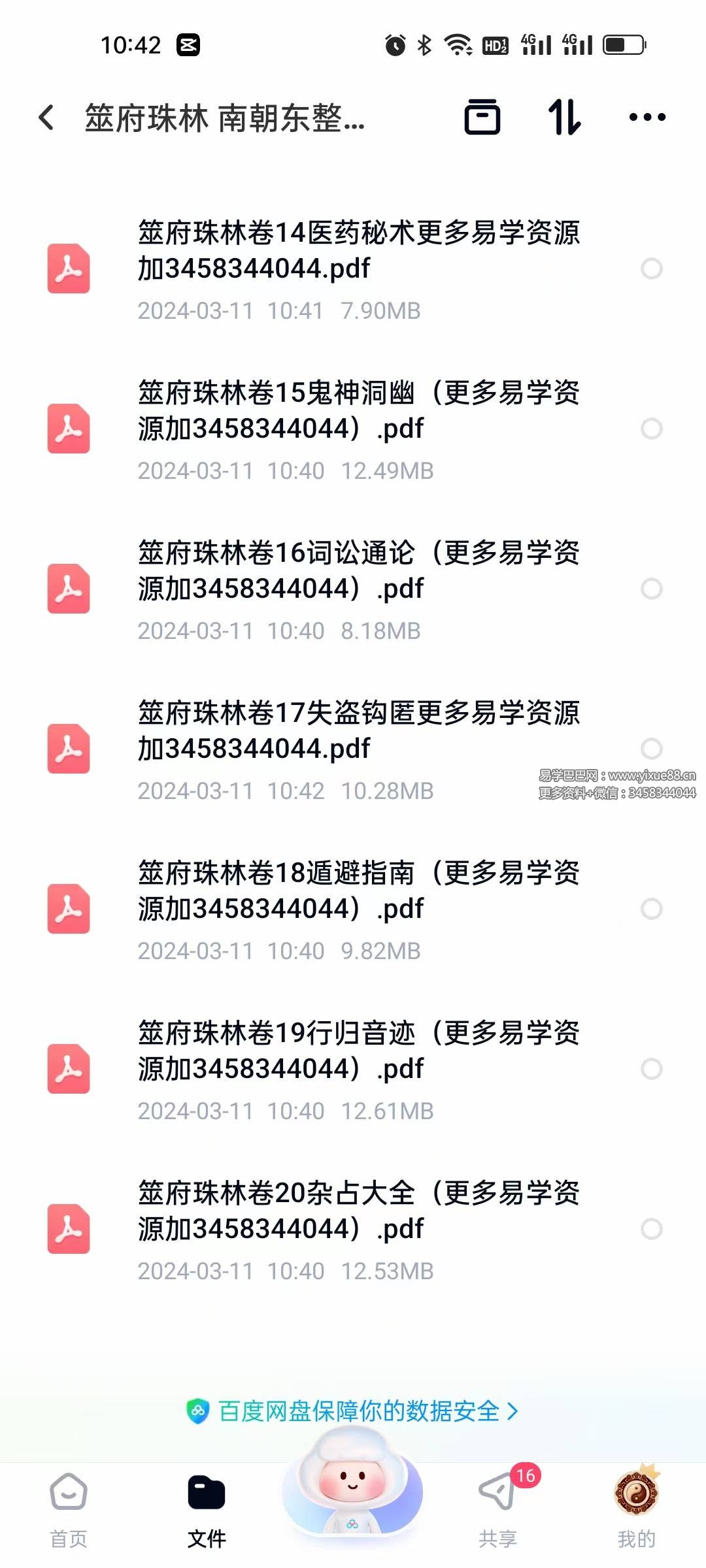Select the 卷20杂占大全 file circle

click(651, 1229)
